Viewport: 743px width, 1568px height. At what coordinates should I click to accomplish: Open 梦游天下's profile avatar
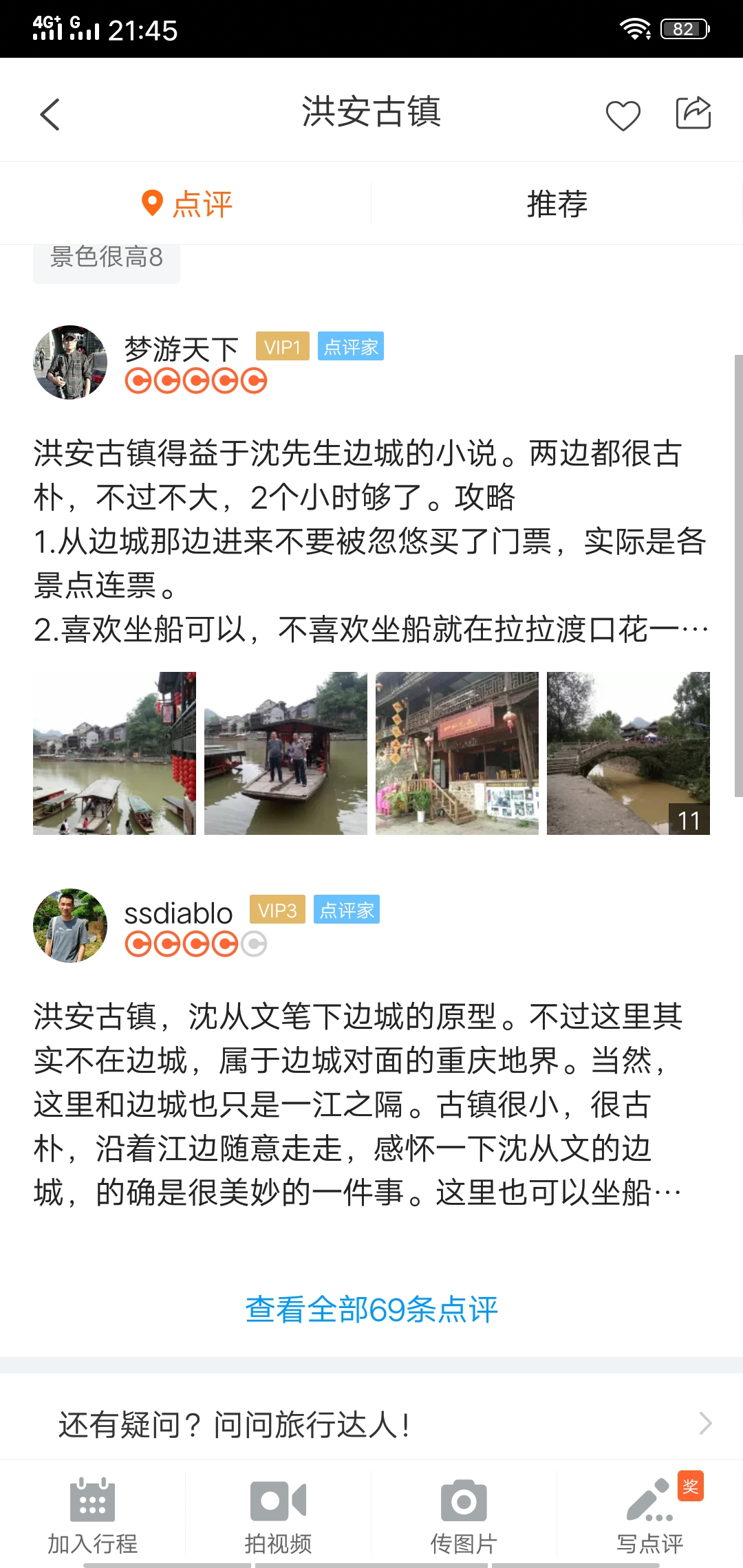click(70, 362)
